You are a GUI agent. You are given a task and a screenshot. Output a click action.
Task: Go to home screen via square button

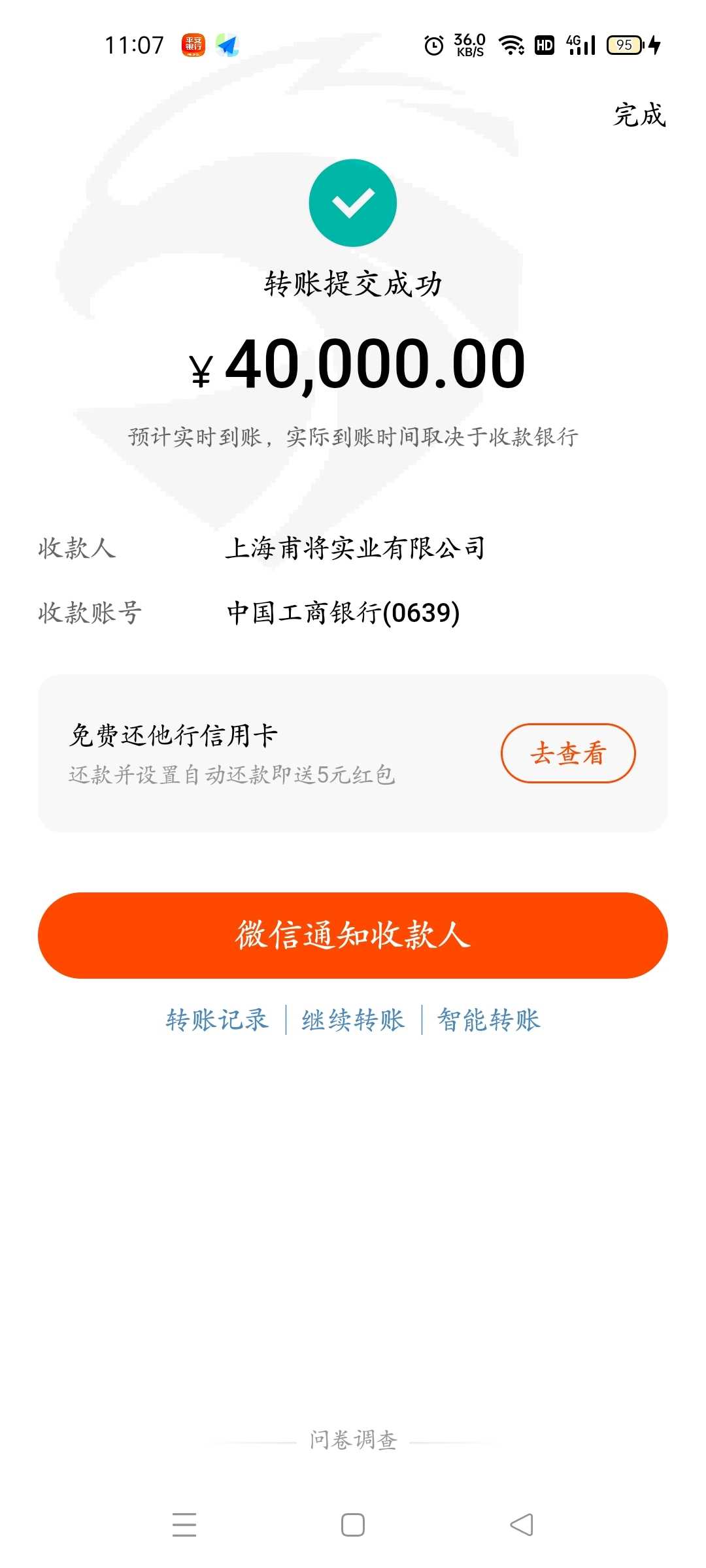353,1525
